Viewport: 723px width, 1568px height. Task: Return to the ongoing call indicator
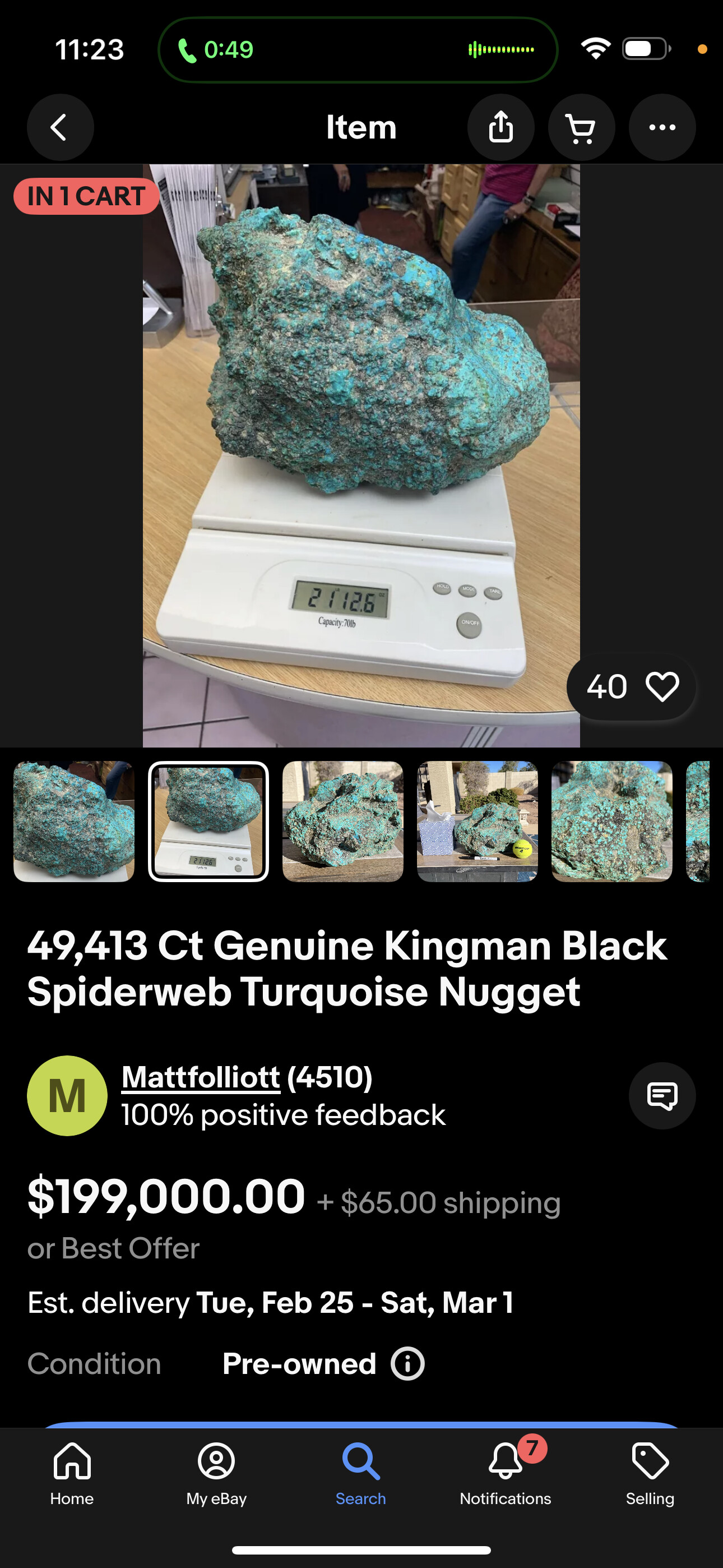click(358, 49)
